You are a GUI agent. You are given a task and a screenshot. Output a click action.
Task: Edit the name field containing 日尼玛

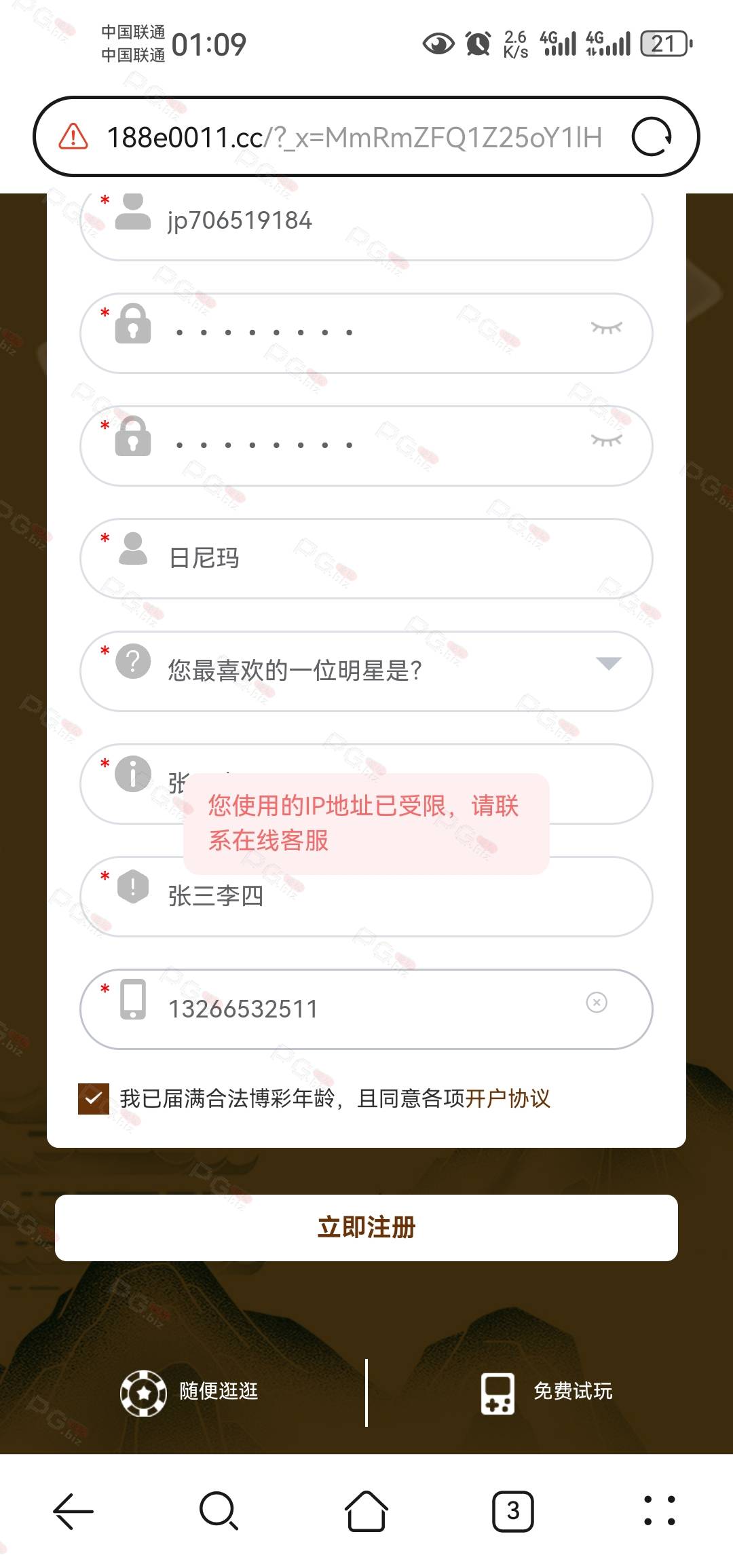366,559
